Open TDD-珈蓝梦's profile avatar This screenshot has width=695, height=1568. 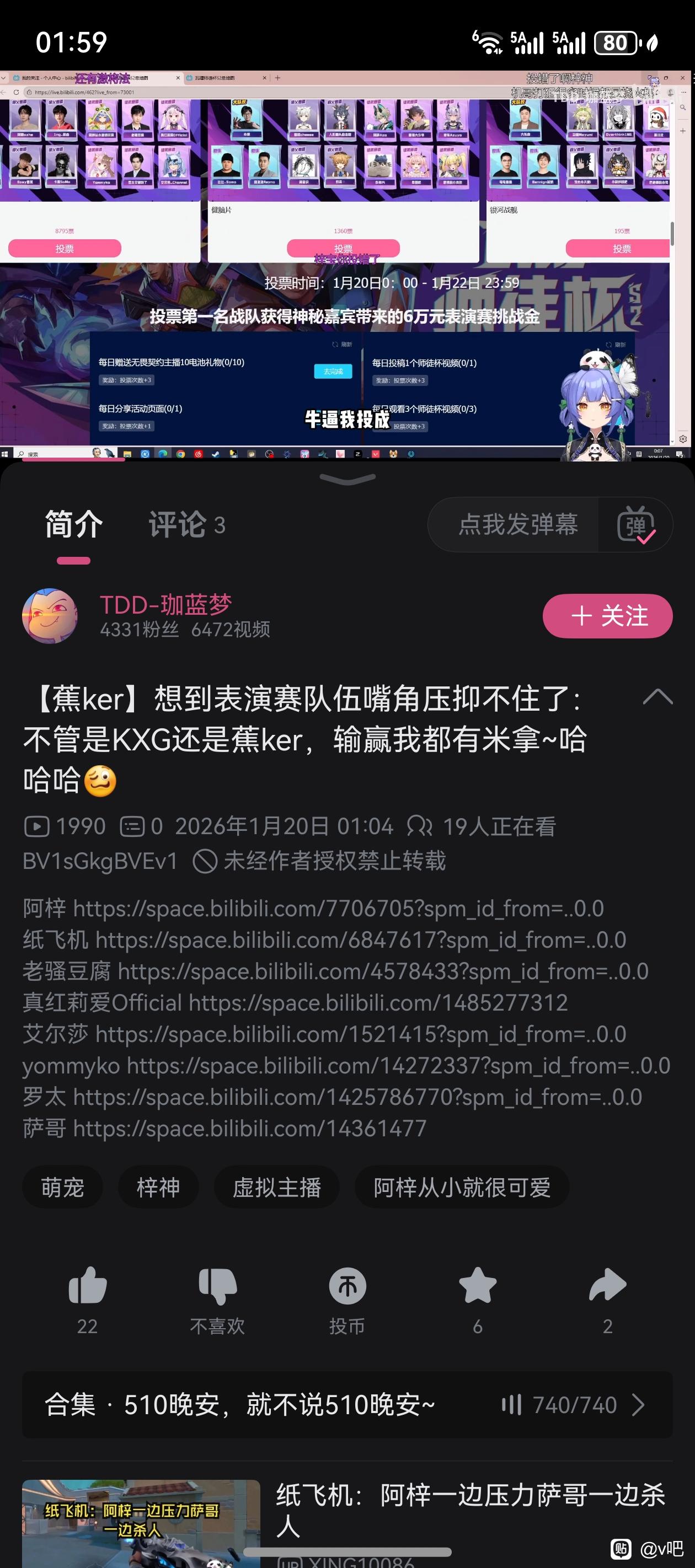click(x=50, y=616)
